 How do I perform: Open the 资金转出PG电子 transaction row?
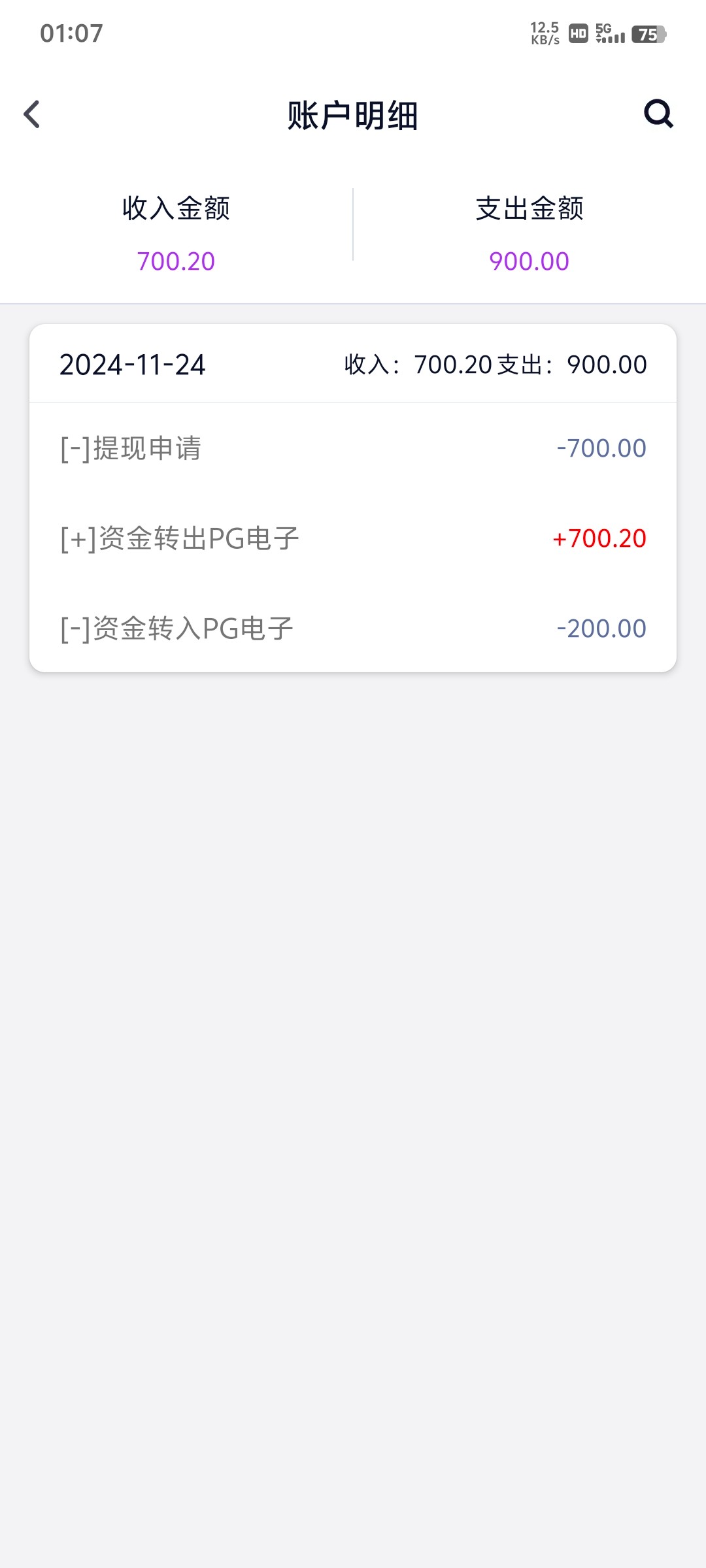click(x=353, y=538)
